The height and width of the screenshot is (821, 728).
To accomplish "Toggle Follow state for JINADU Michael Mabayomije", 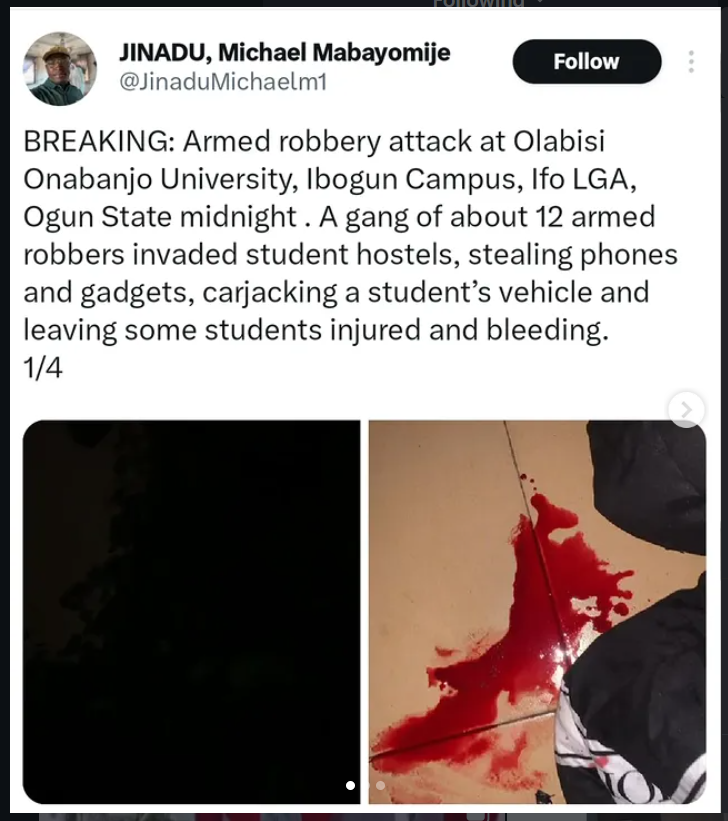I will coord(586,61).
